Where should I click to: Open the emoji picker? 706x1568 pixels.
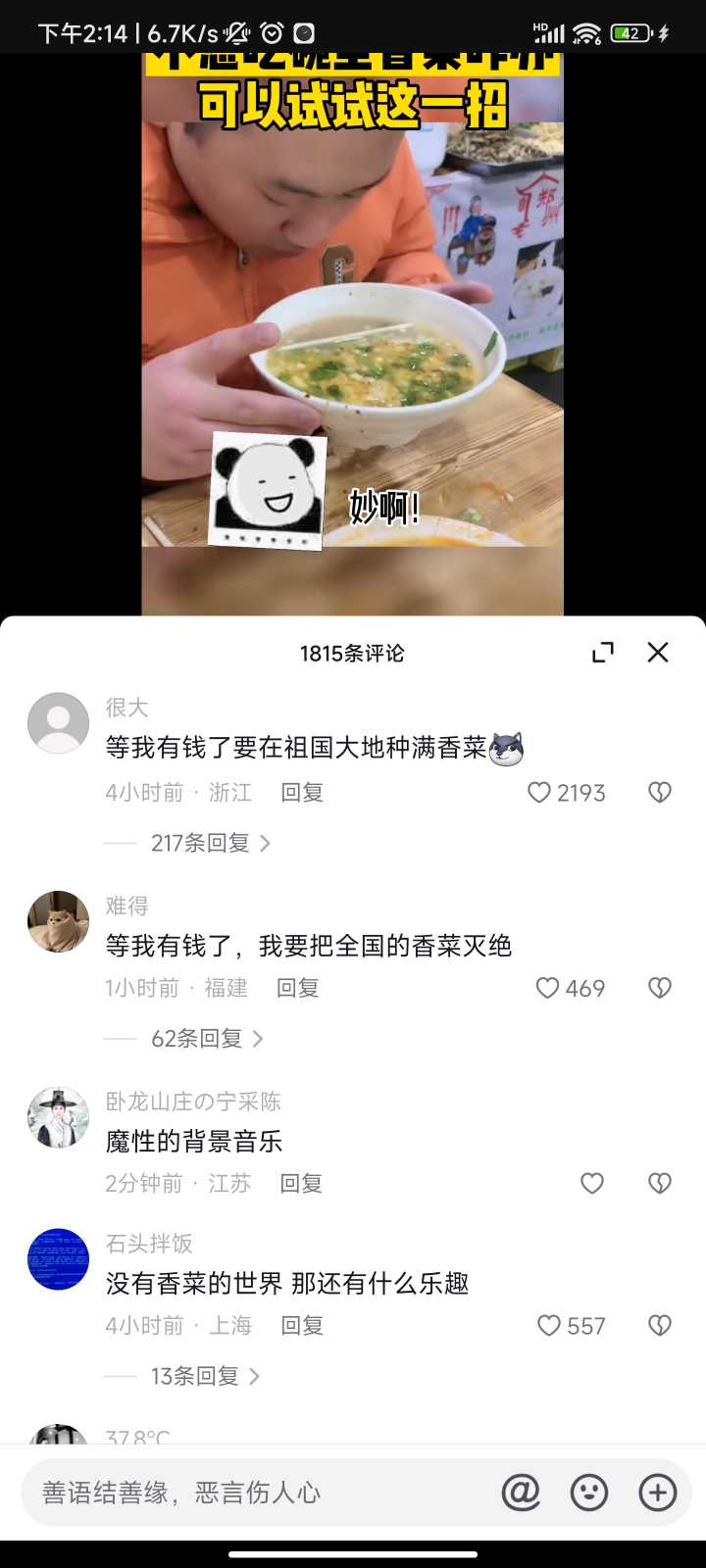coord(589,1493)
